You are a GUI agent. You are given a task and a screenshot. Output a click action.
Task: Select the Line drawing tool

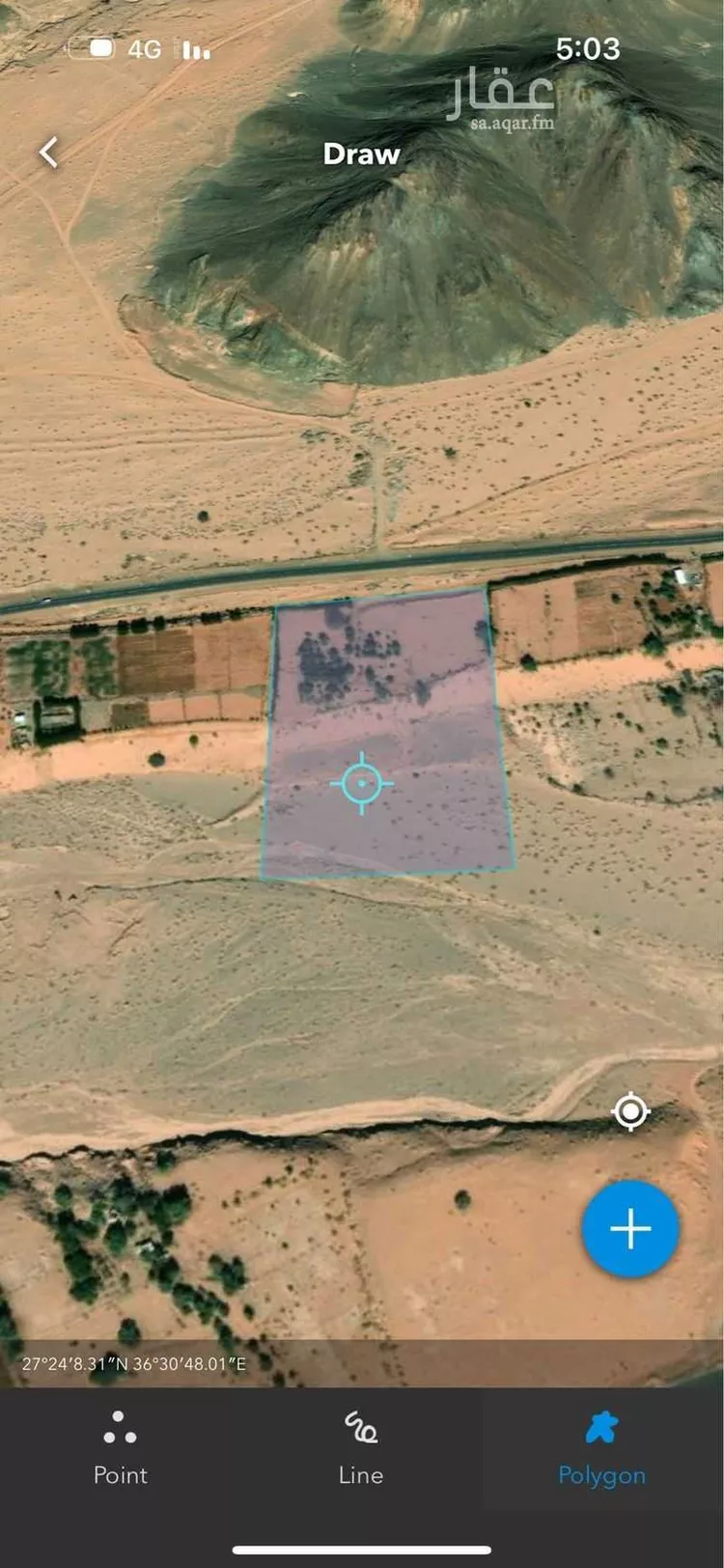361,1448
